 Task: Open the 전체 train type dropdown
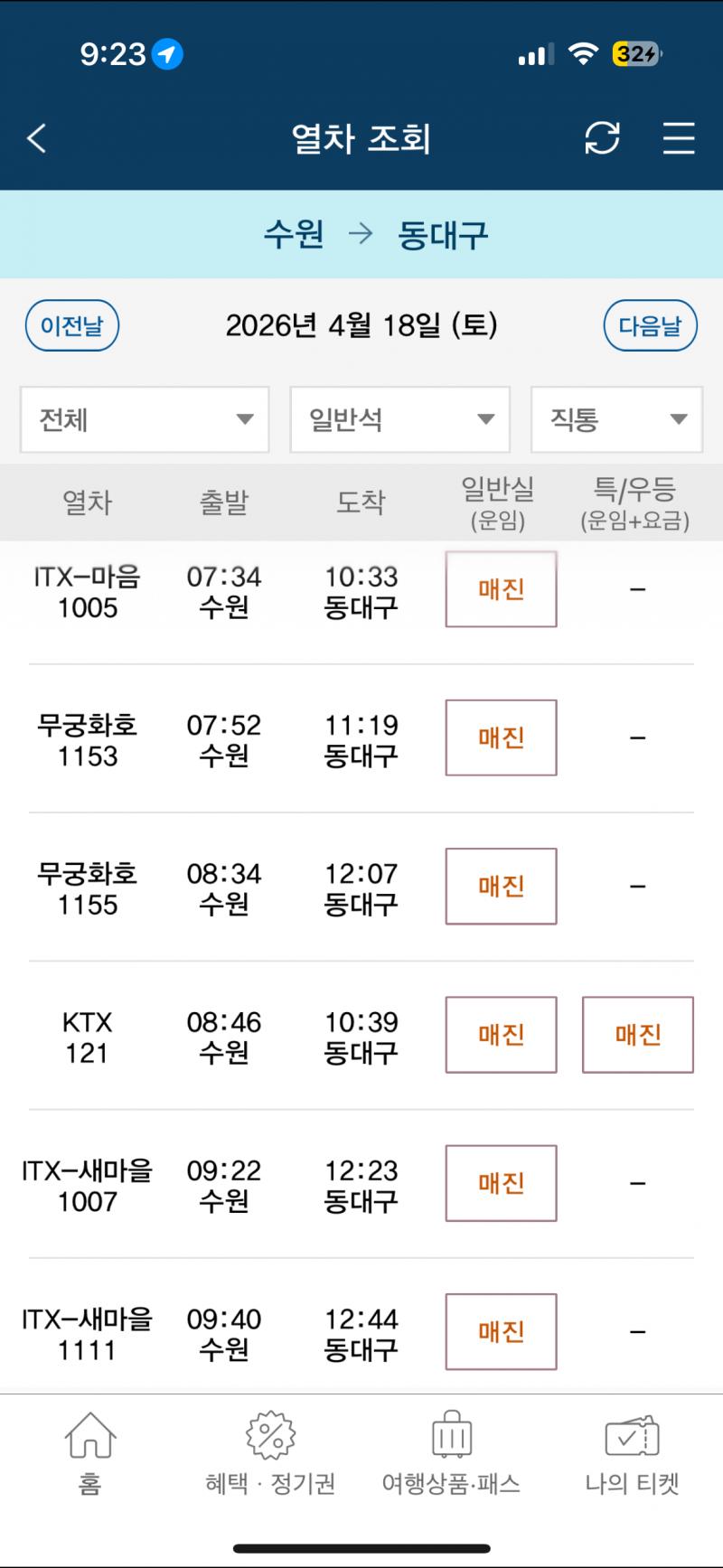click(144, 419)
